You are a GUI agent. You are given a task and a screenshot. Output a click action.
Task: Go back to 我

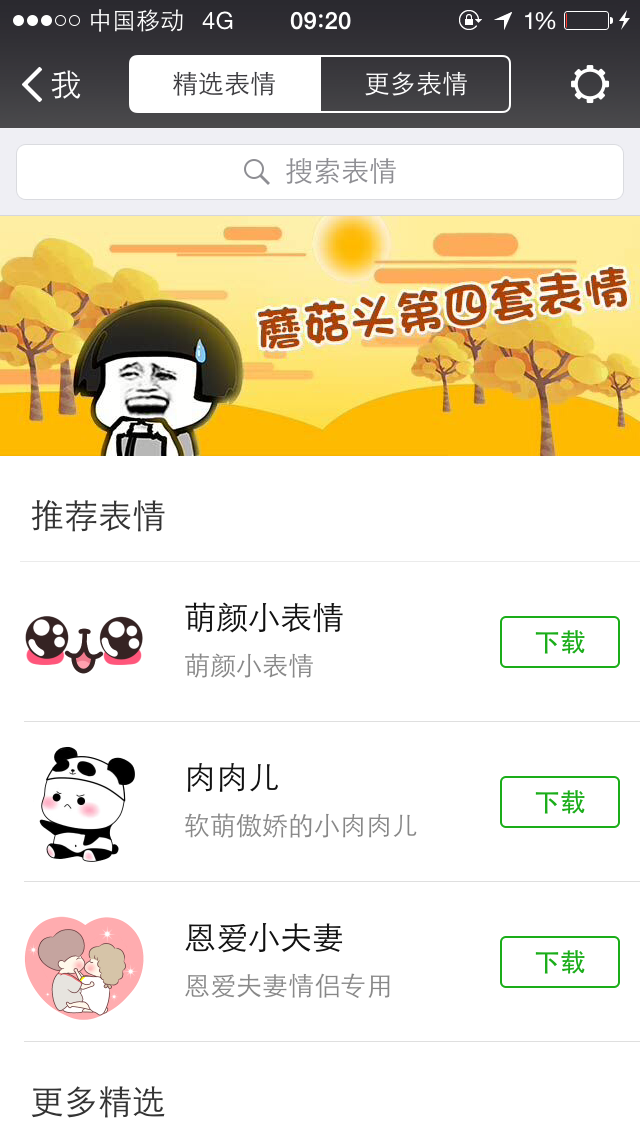pyautogui.click(x=52, y=85)
